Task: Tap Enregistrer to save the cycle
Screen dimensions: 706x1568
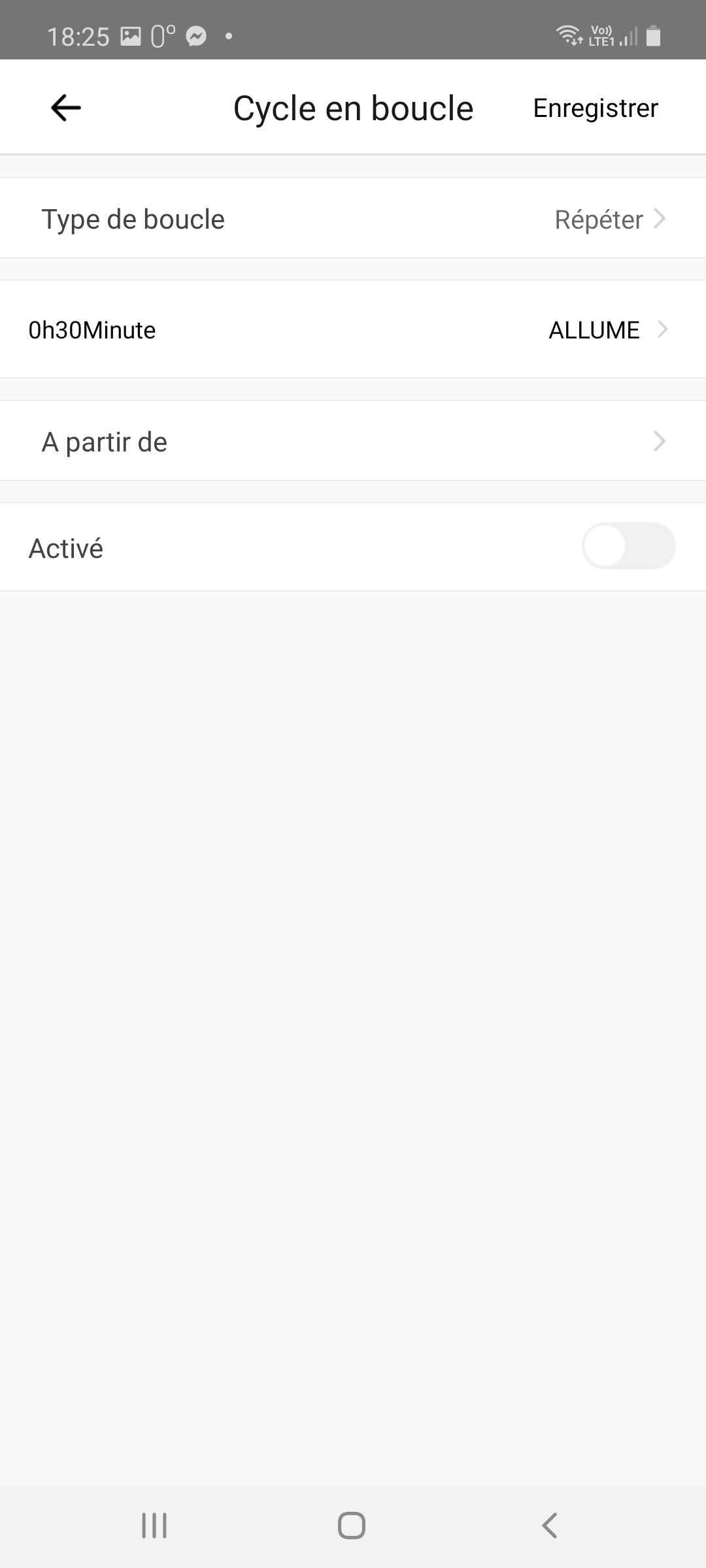Action: pyautogui.click(x=596, y=108)
